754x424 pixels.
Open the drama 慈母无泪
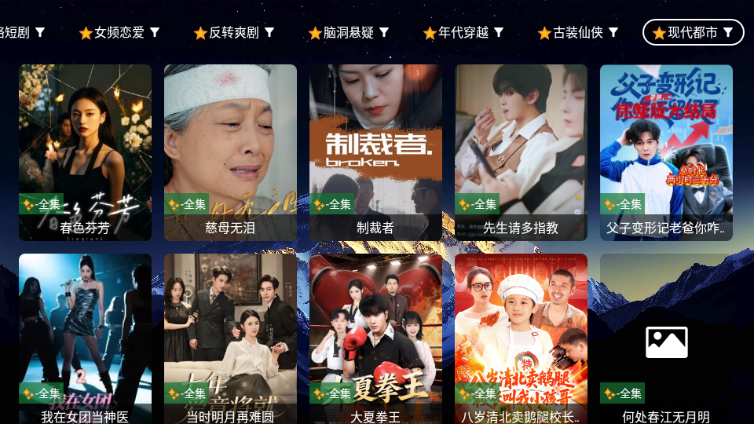click(230, 150)
